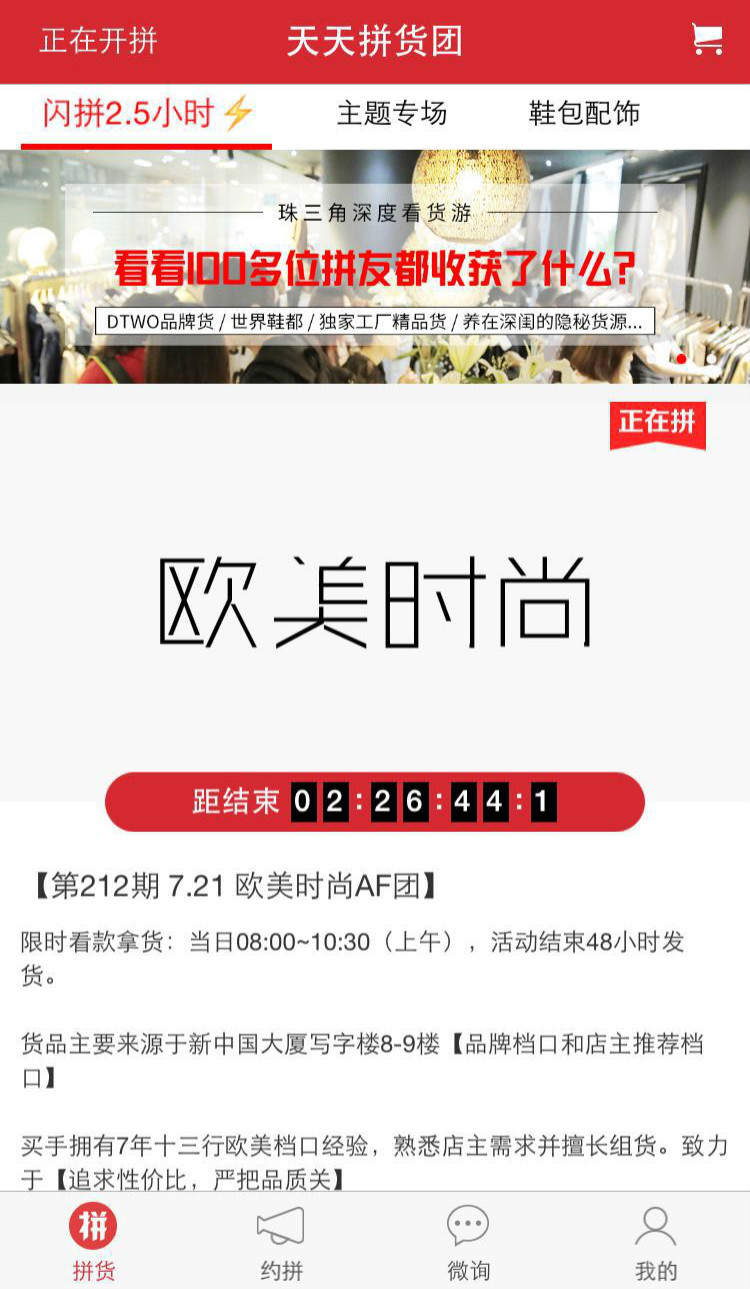Image resolution: width=750 pixels, height=1289 pixels.
Task: Open the 微询 bottom tab
Action: click(x=468, y=1241)
